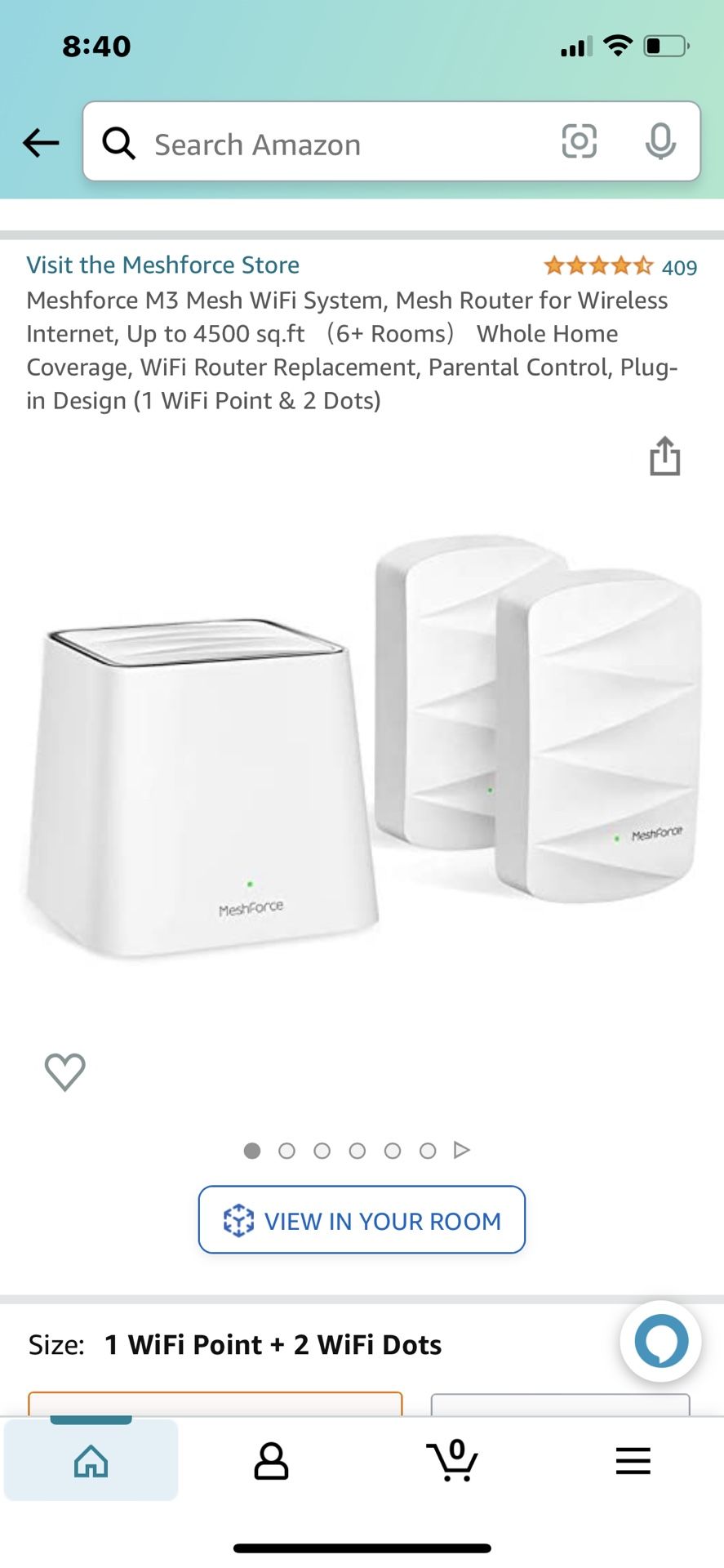Open the 409 star ratings

click(x=620, y=266)
